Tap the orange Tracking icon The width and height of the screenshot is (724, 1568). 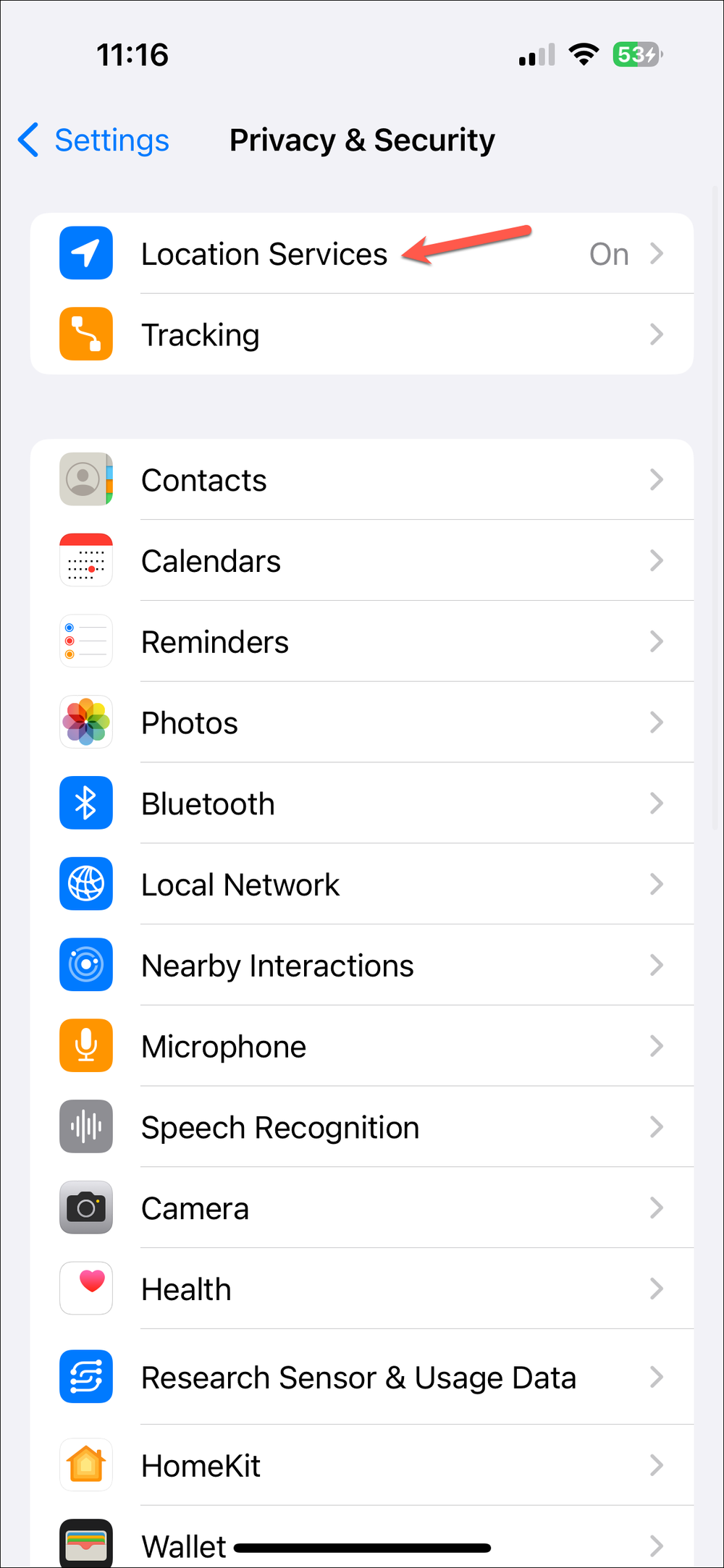click(85, 334)
